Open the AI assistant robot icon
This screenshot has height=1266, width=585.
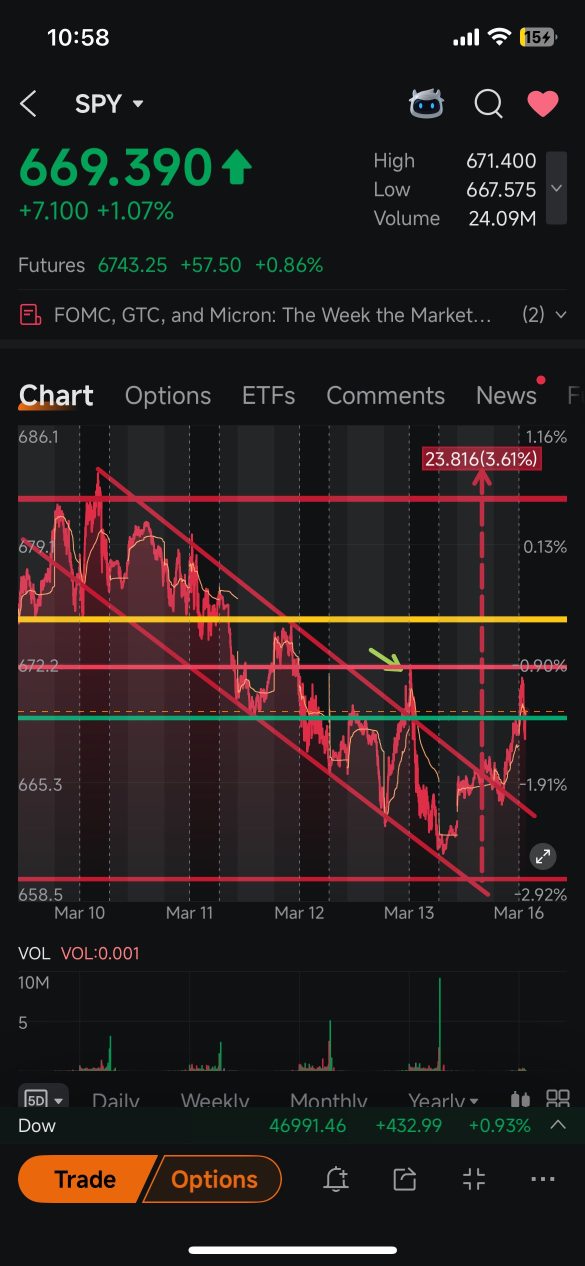coord(427,103)
